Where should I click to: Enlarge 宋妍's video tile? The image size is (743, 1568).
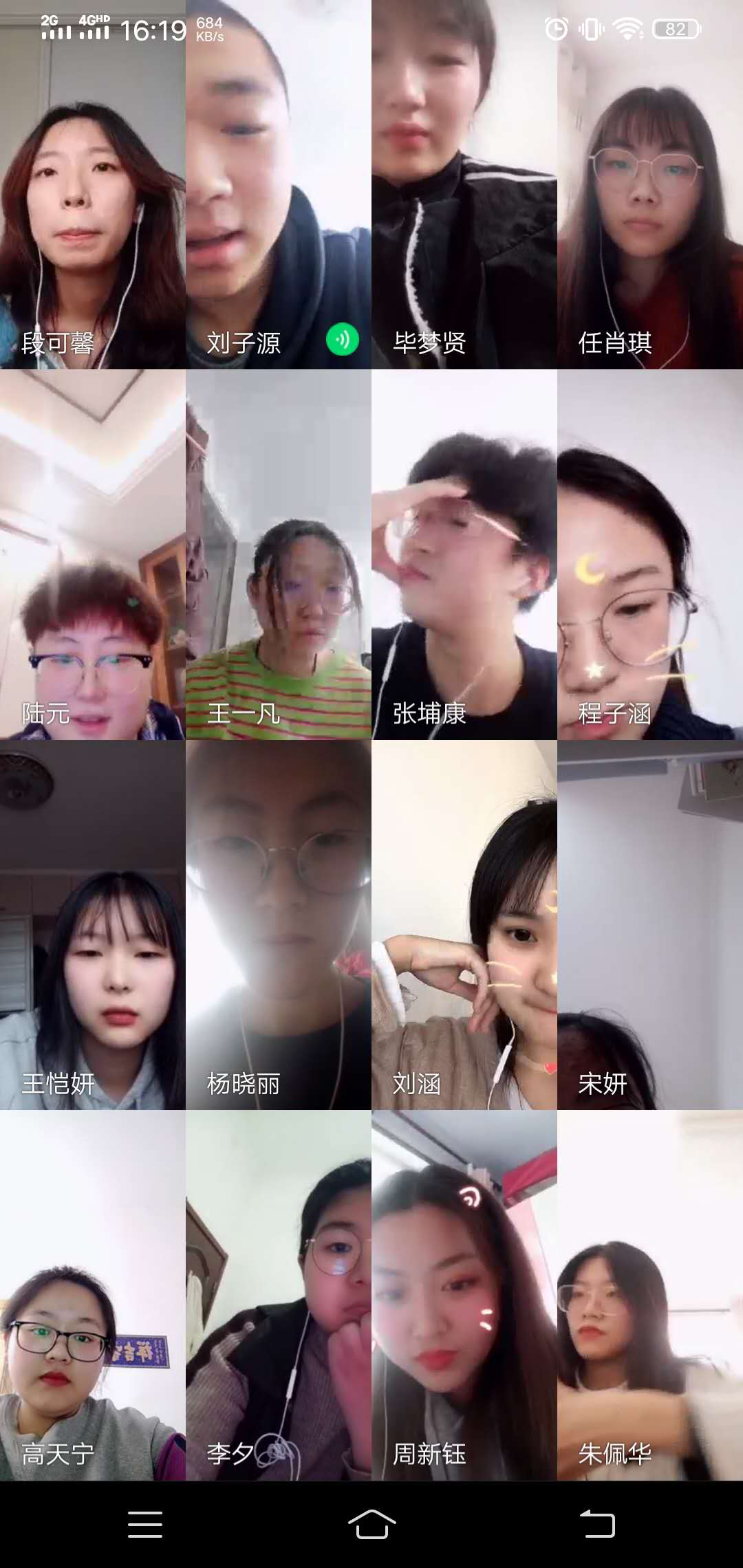[x=650, y=924]
